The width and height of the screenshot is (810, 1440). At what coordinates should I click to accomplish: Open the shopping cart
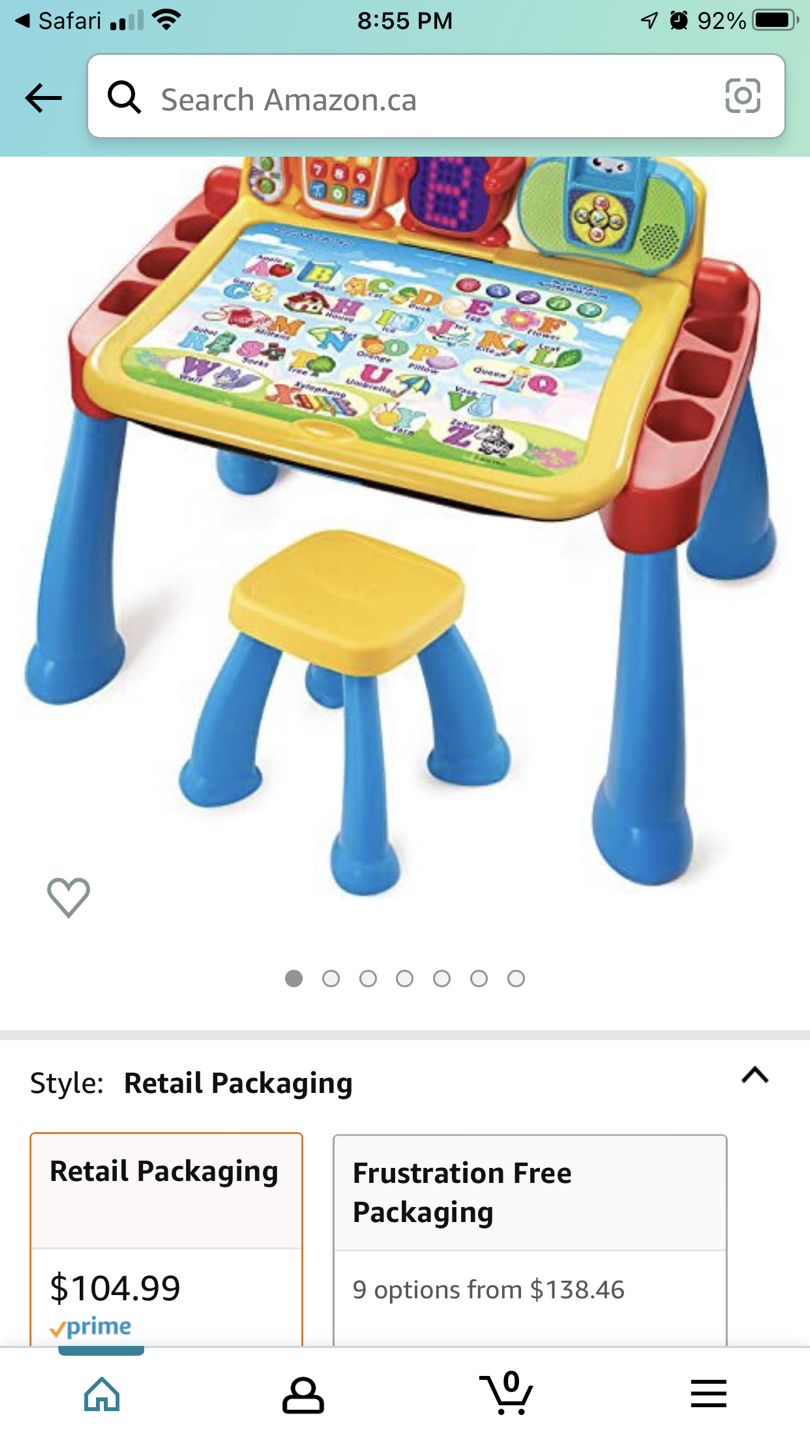(x=506, y=1392)
